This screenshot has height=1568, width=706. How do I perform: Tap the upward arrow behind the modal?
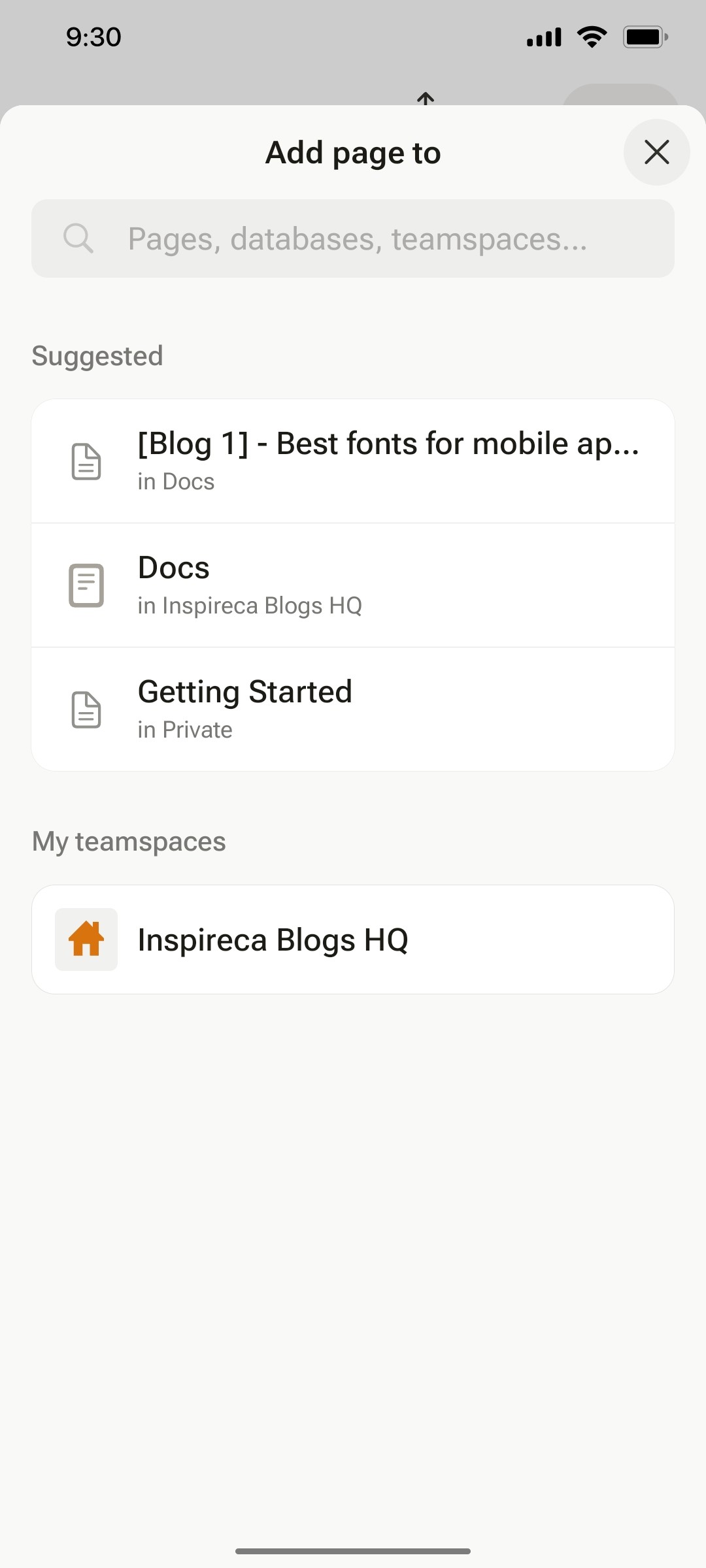[x=425, y=98]
